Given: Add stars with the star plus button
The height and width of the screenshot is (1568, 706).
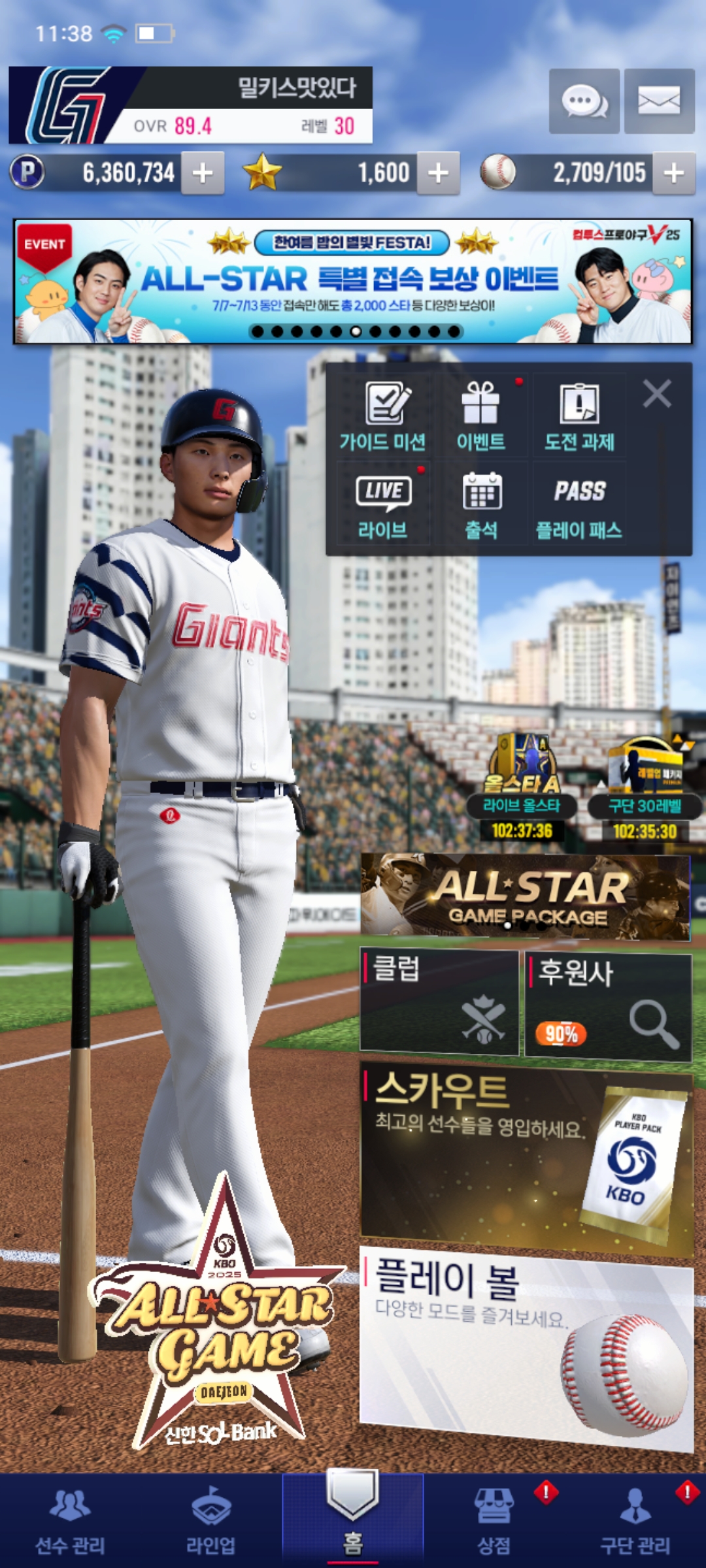Looking at the screenshot, I should [x=438, y=173].
